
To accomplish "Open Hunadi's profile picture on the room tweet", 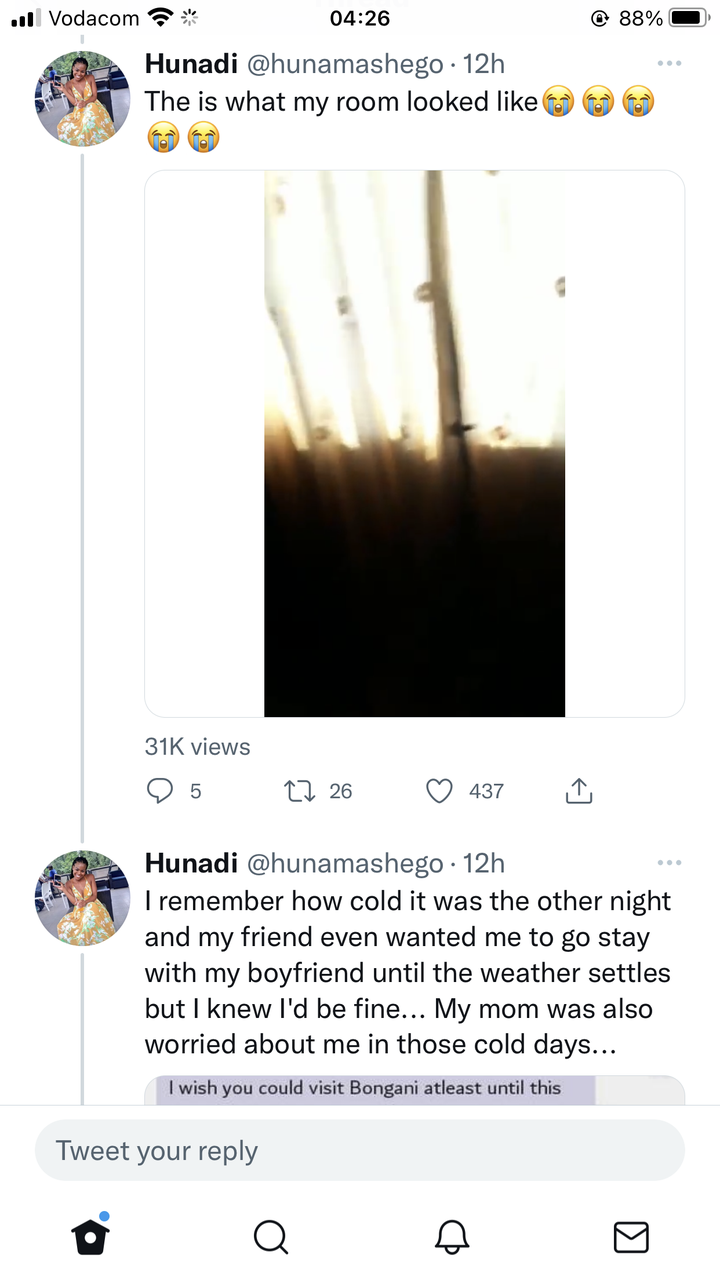I will tap(83, 98).
